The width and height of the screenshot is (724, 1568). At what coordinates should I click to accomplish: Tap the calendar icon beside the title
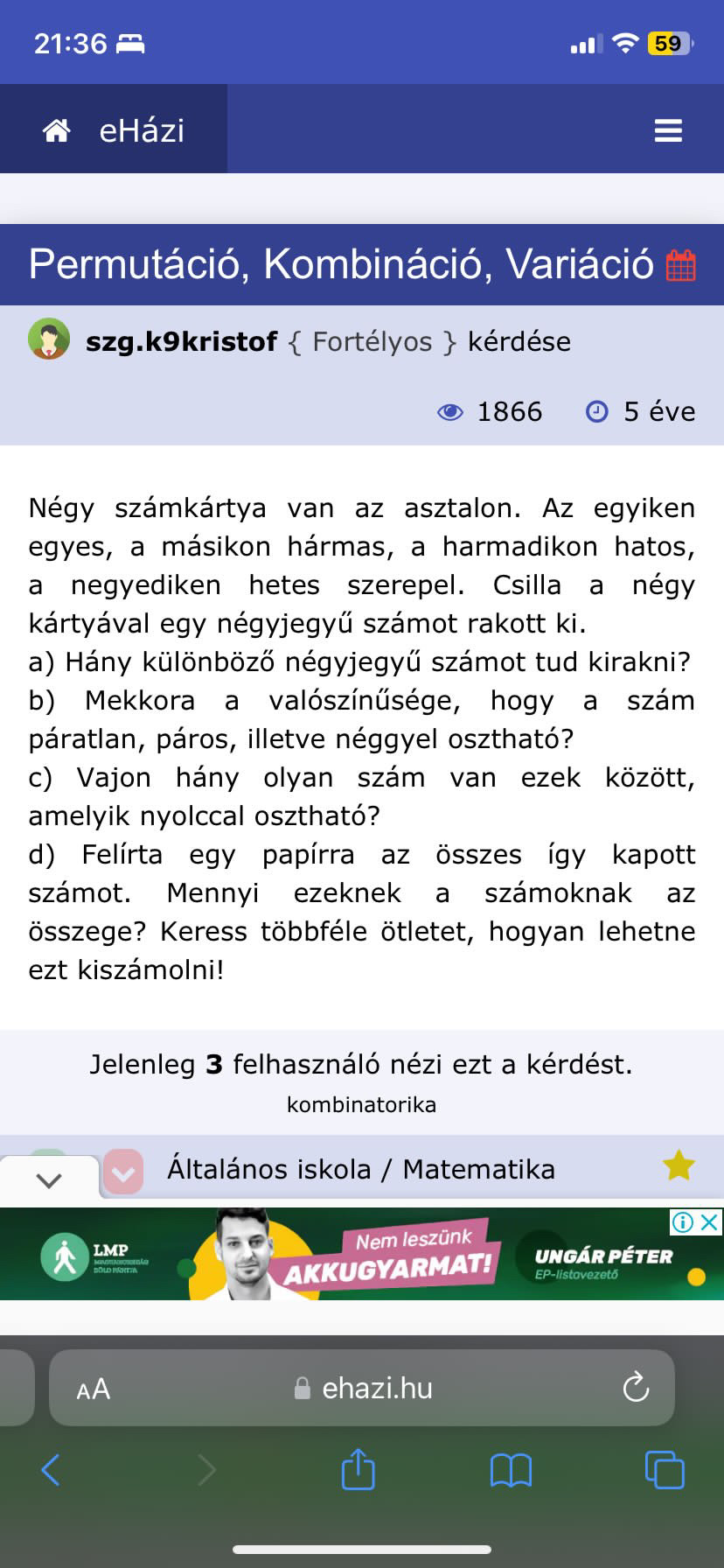click(681, 265)
